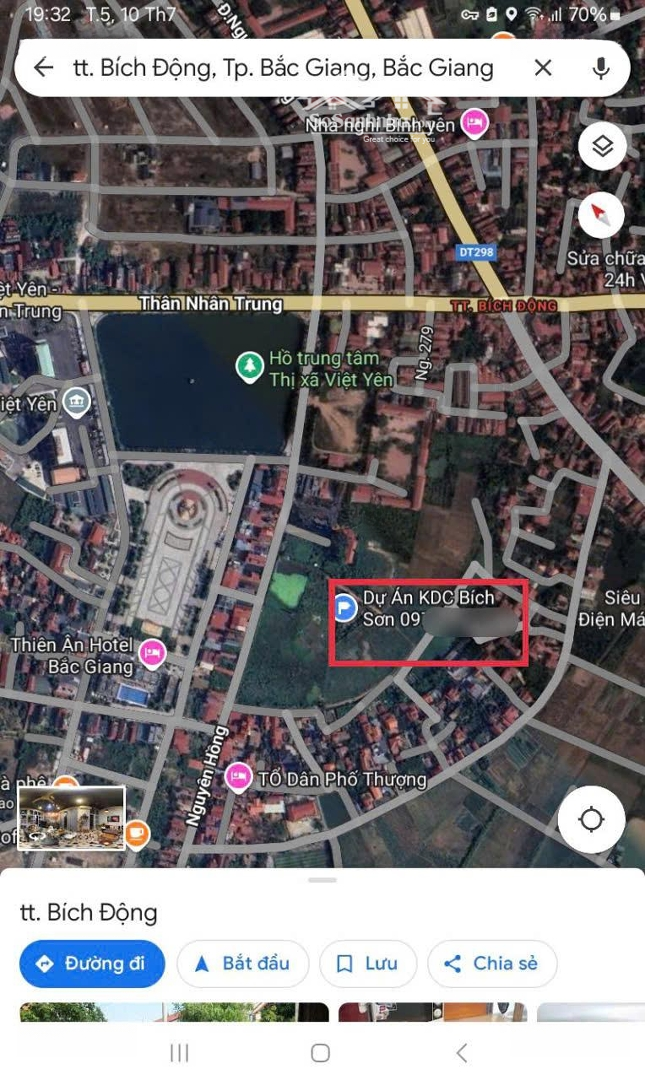The height and width of the screenshot is (1080, 645).
Task: Edit the Bích Động search field
Action: click(x=283, y=68)
